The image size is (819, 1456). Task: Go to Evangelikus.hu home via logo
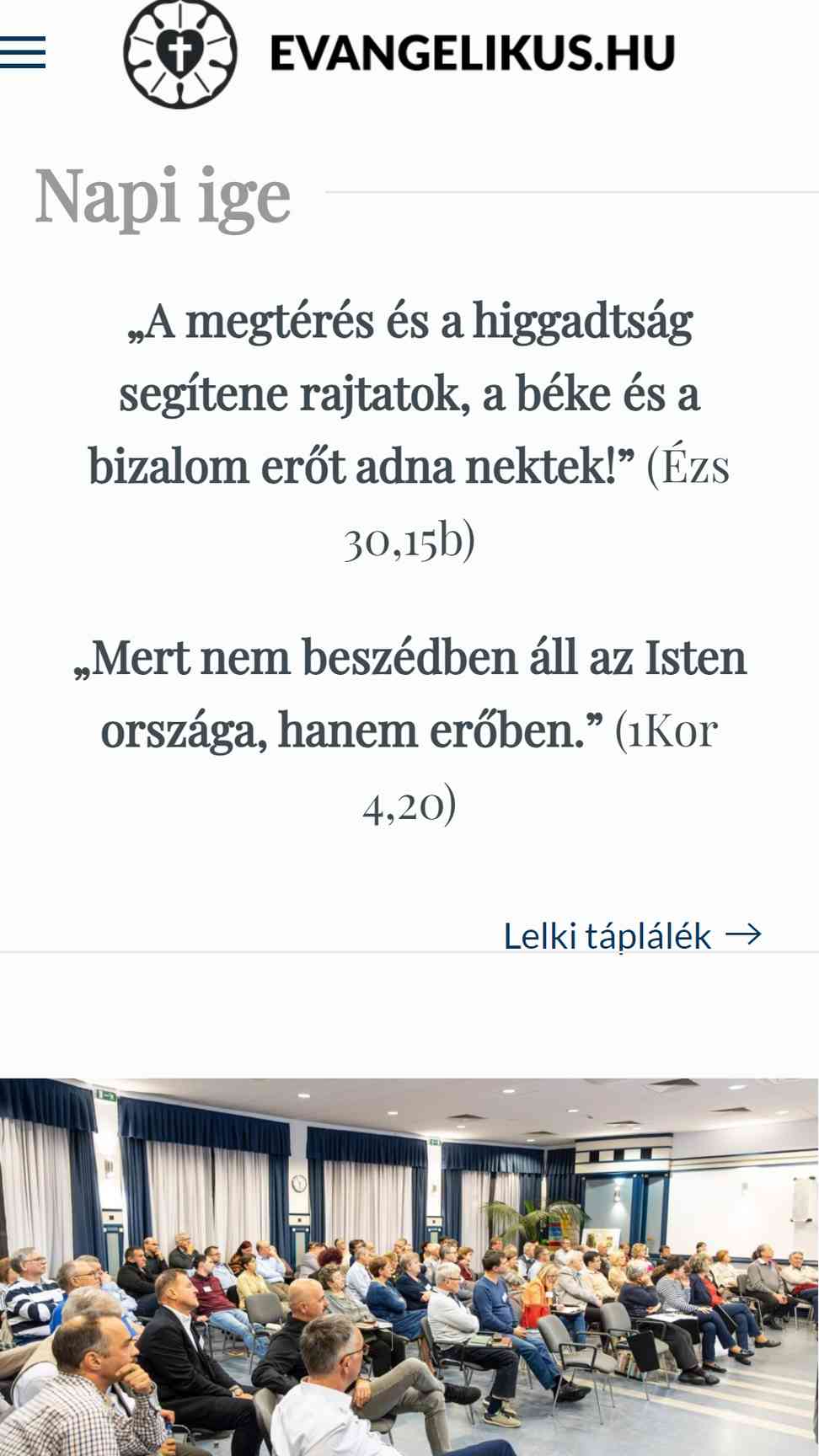(399, 53)
